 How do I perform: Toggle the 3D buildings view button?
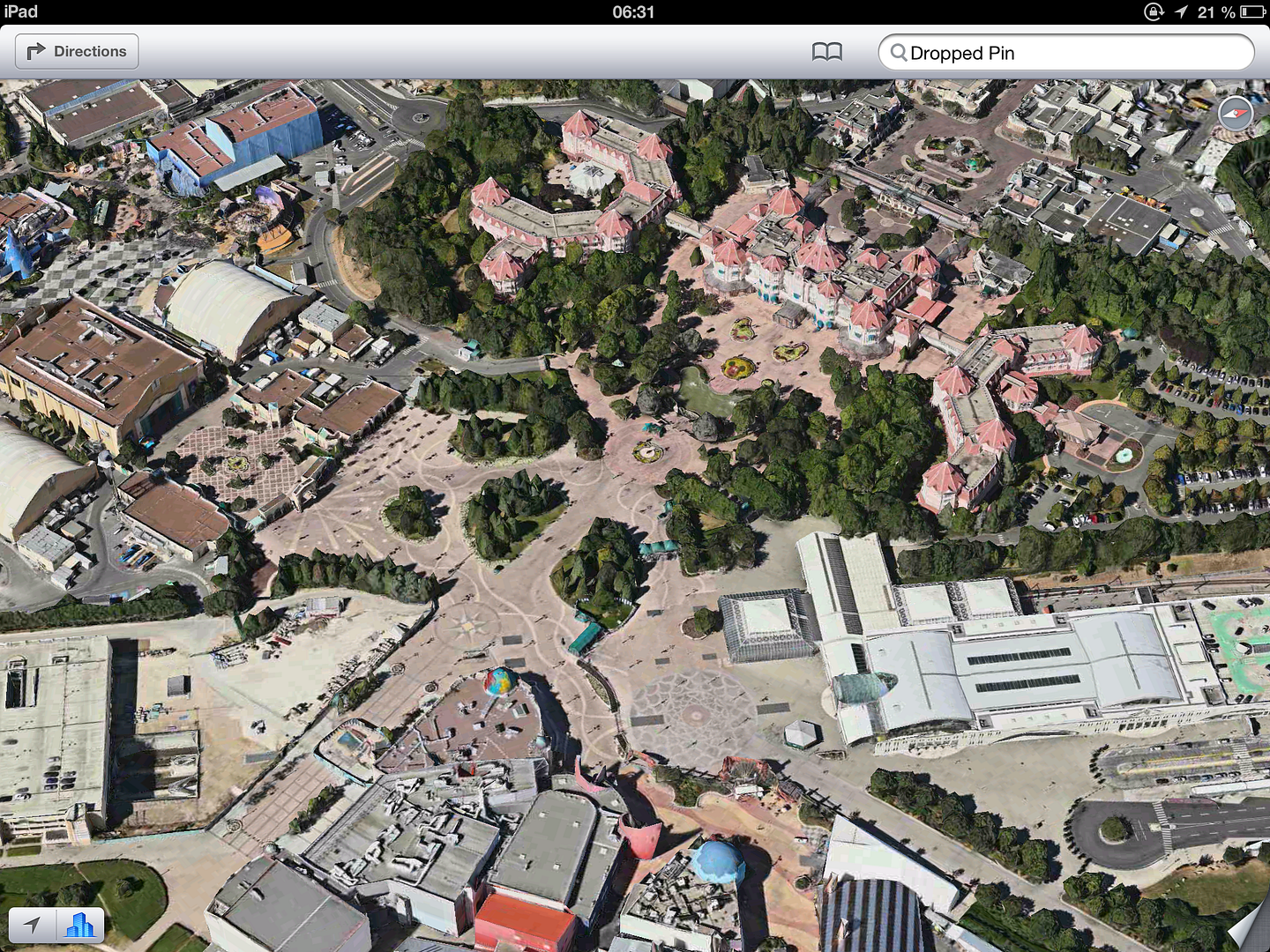[x=80, y=925]
